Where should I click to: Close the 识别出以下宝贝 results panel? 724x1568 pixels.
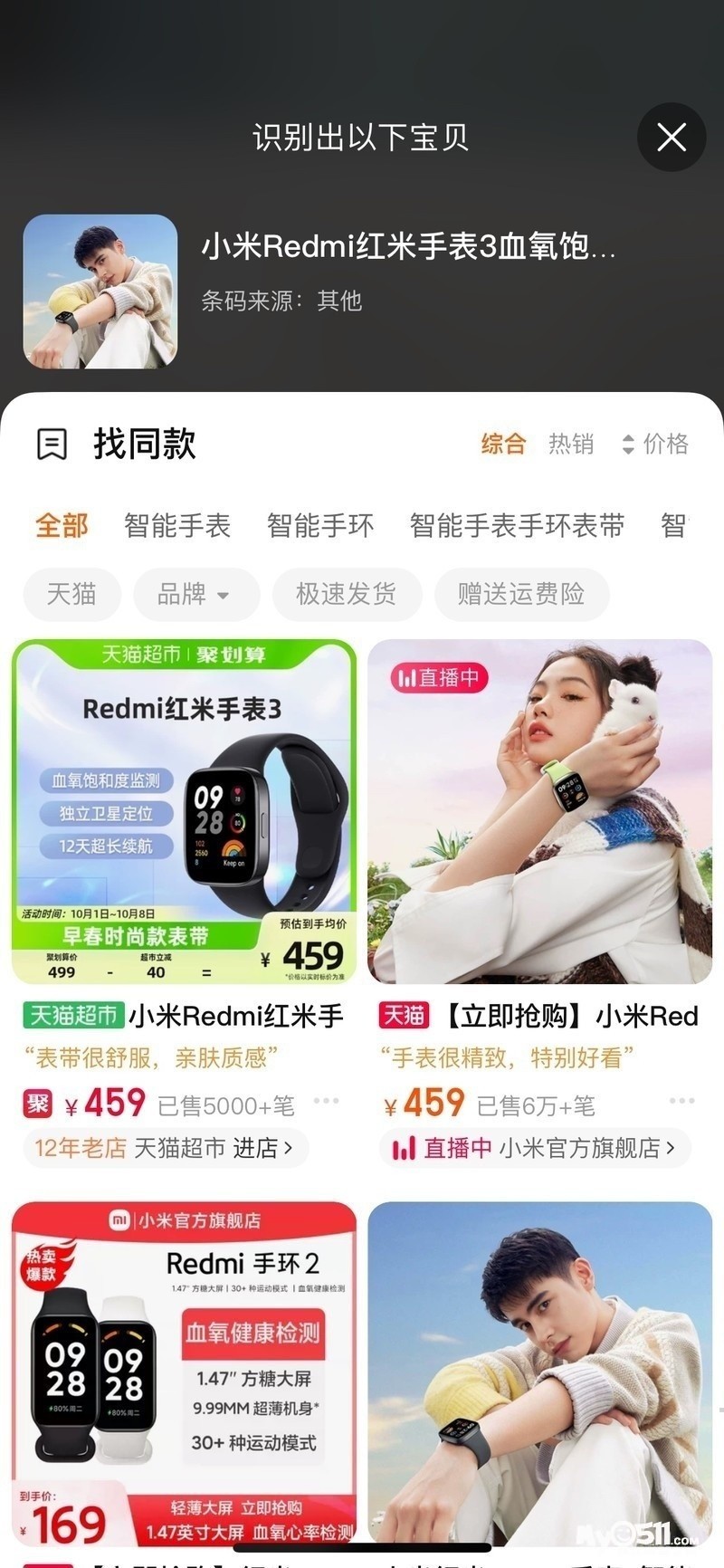pyautogui.click(x=671, y=138)
